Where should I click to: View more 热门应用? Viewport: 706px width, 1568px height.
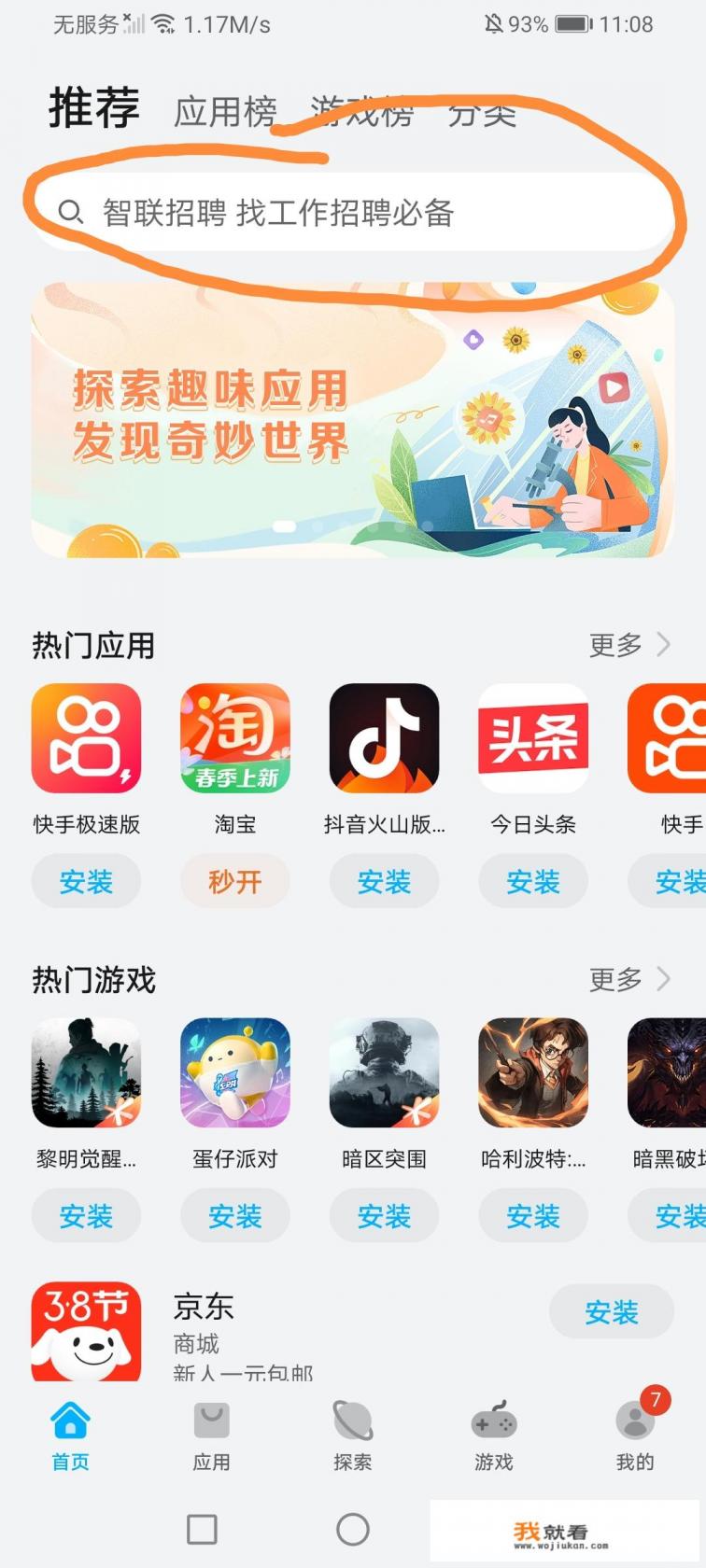[x=628, y=645]
